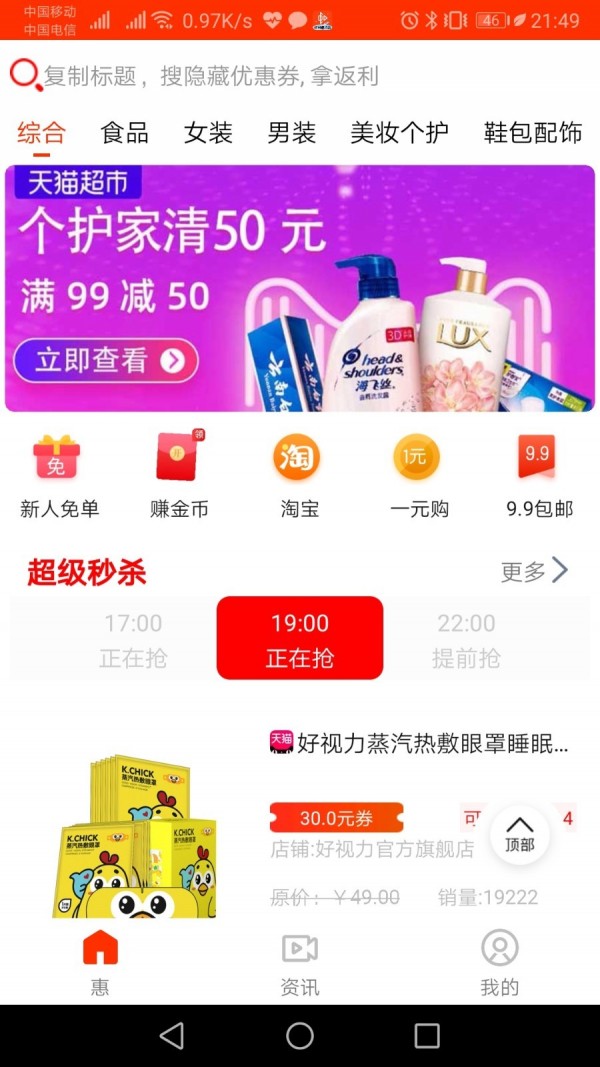Tap the 顶部 back-to-top button
The image size is (600, 1067).
tap(519, 834)
